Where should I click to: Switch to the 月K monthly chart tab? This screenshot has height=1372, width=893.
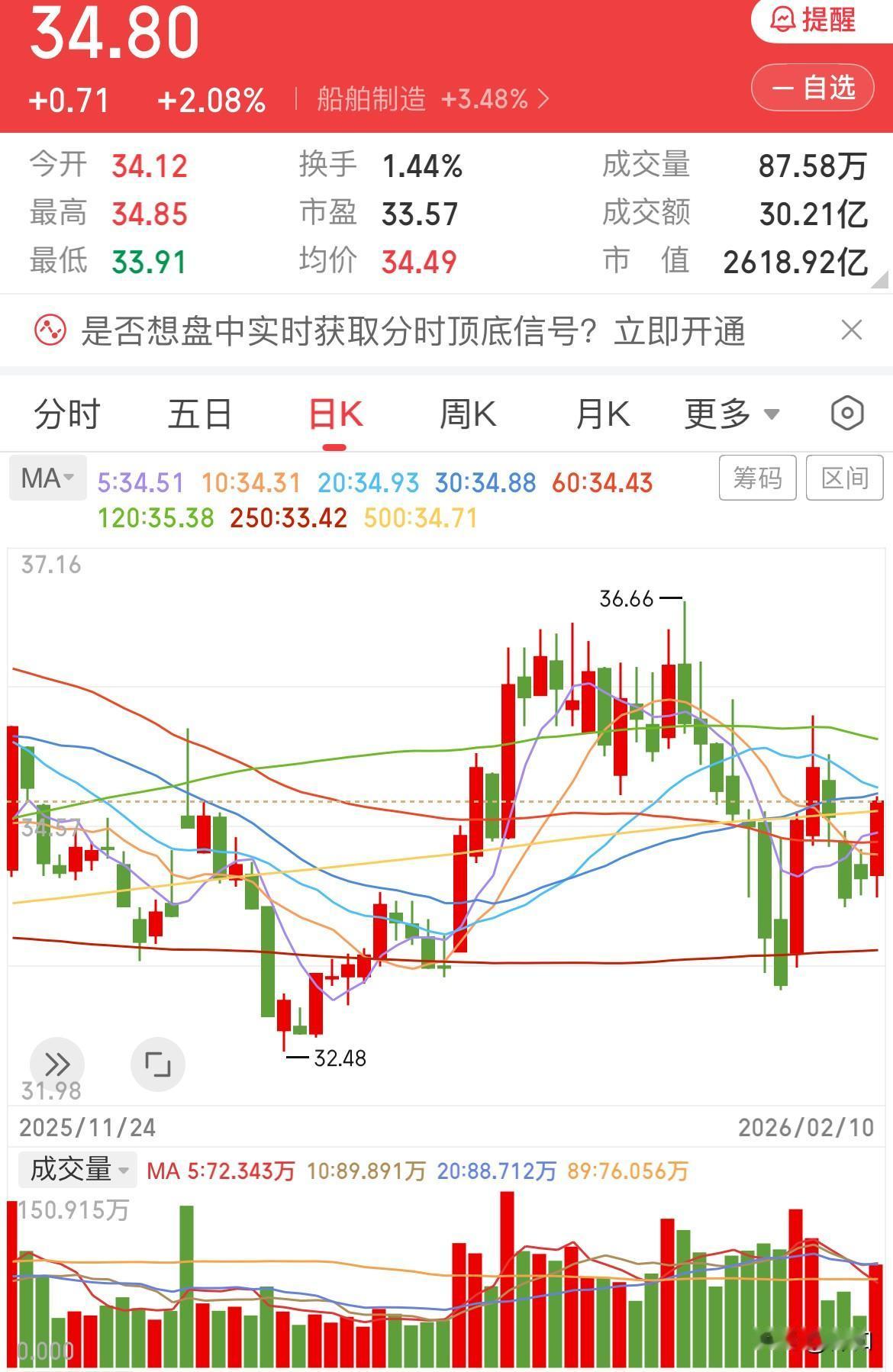602,413
